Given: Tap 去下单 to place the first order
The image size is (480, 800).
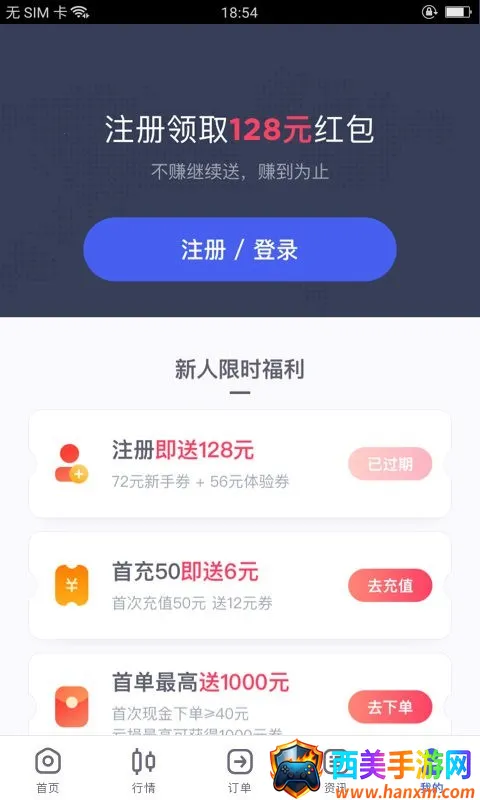Looking at the screenshot, I should click(390, 707).
